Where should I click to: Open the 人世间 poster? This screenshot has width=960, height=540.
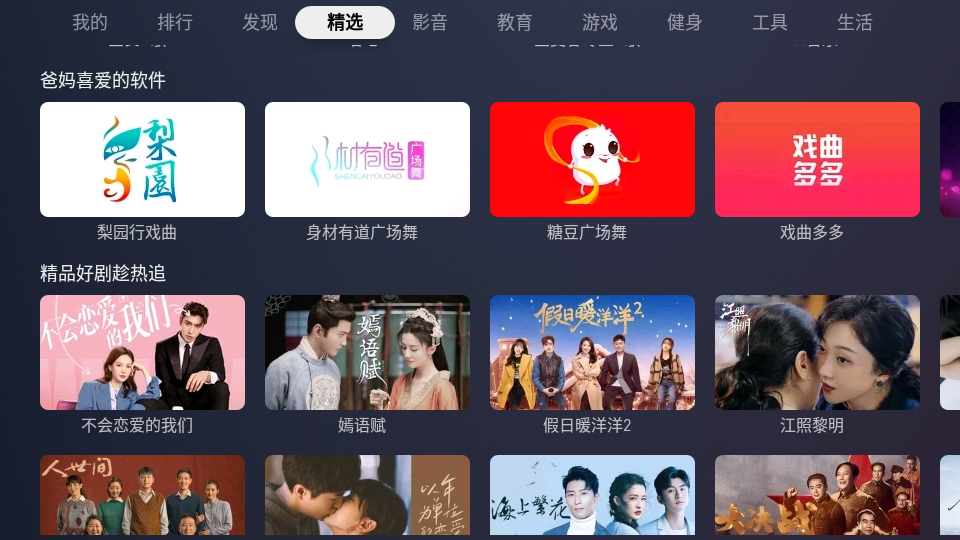(142, 496)
